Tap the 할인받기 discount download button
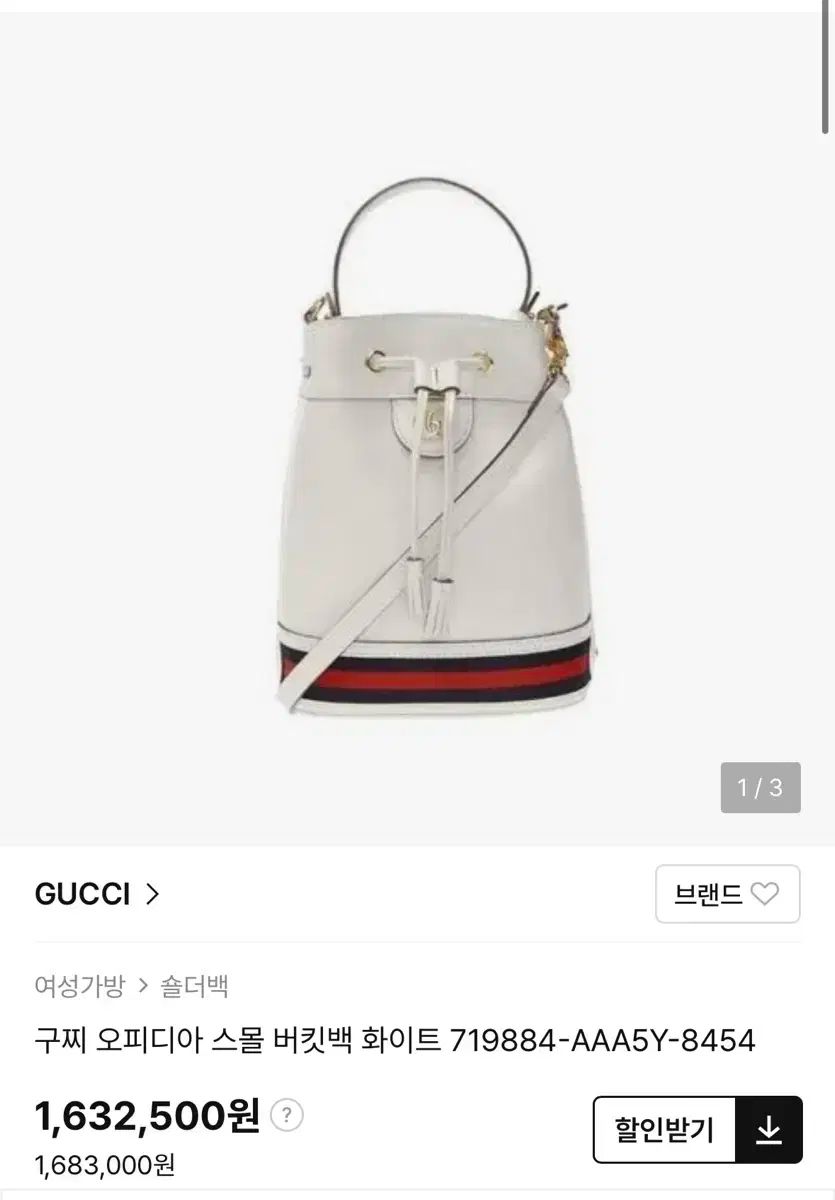The height and width of the screenshot is (1200, 835). (697, 1130)
